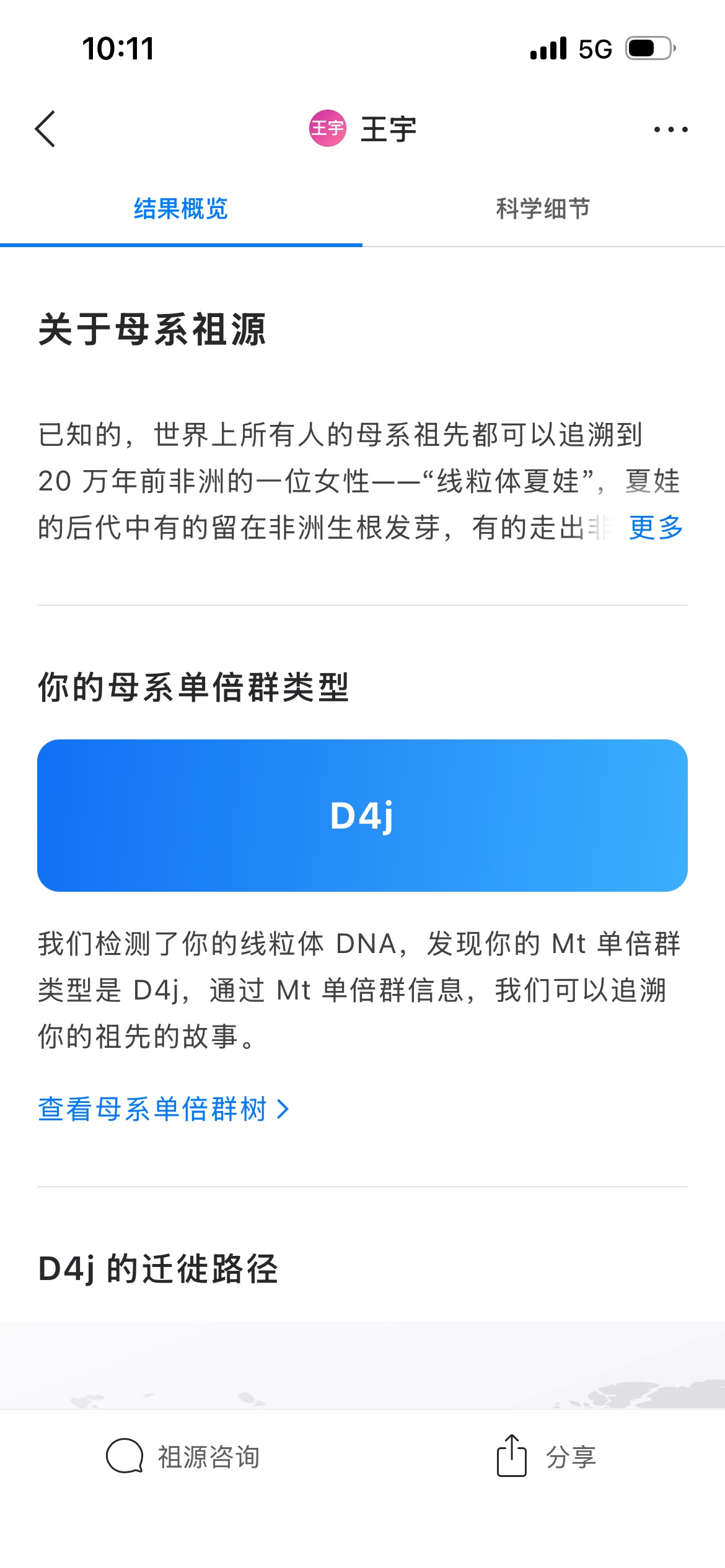Screen dimensions: 725x1568
Task: Open the 查看母系单倍群树 link
Action: [x=164, y=1108]
